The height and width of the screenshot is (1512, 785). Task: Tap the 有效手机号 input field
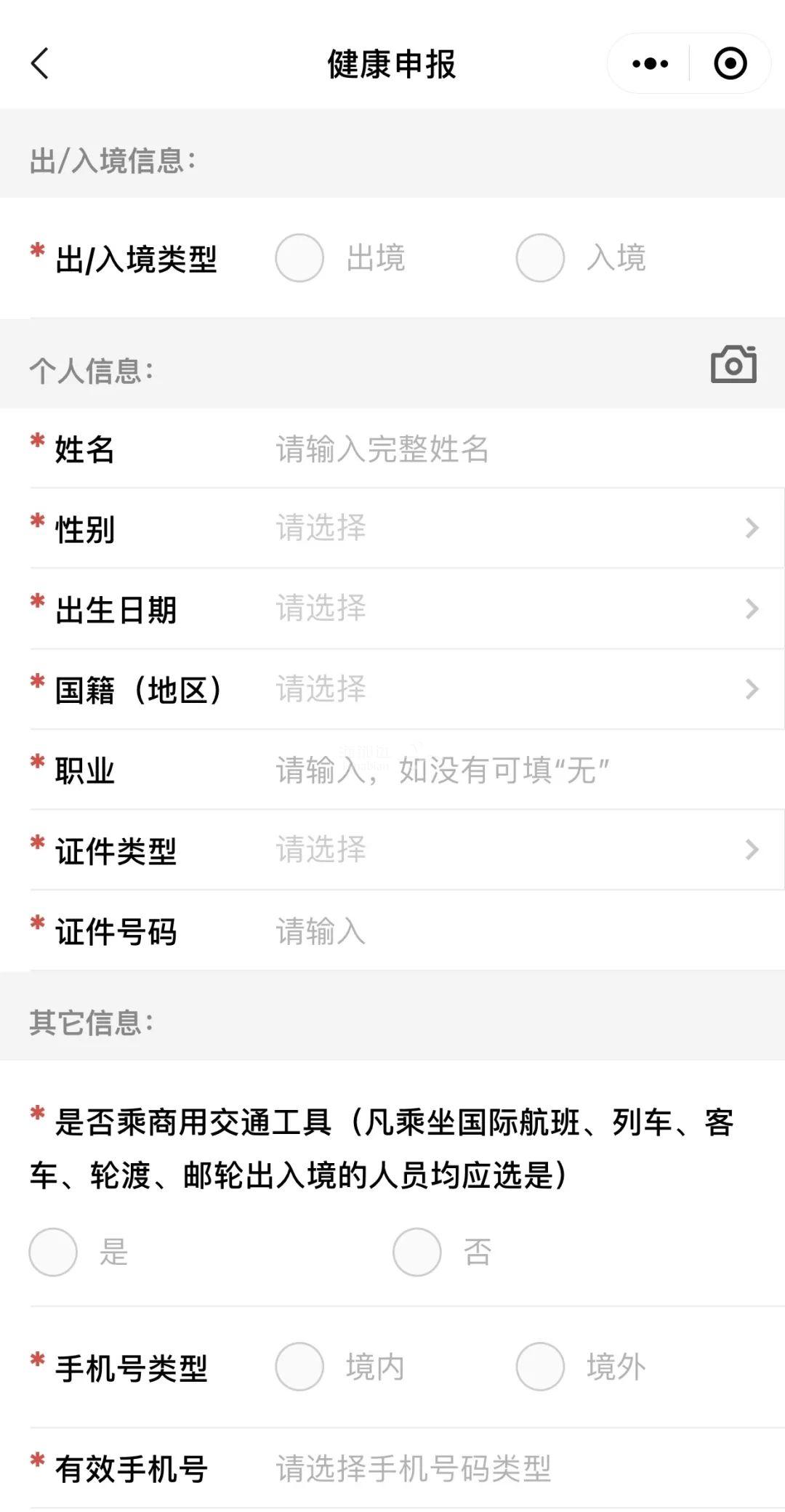[509, 1468]
